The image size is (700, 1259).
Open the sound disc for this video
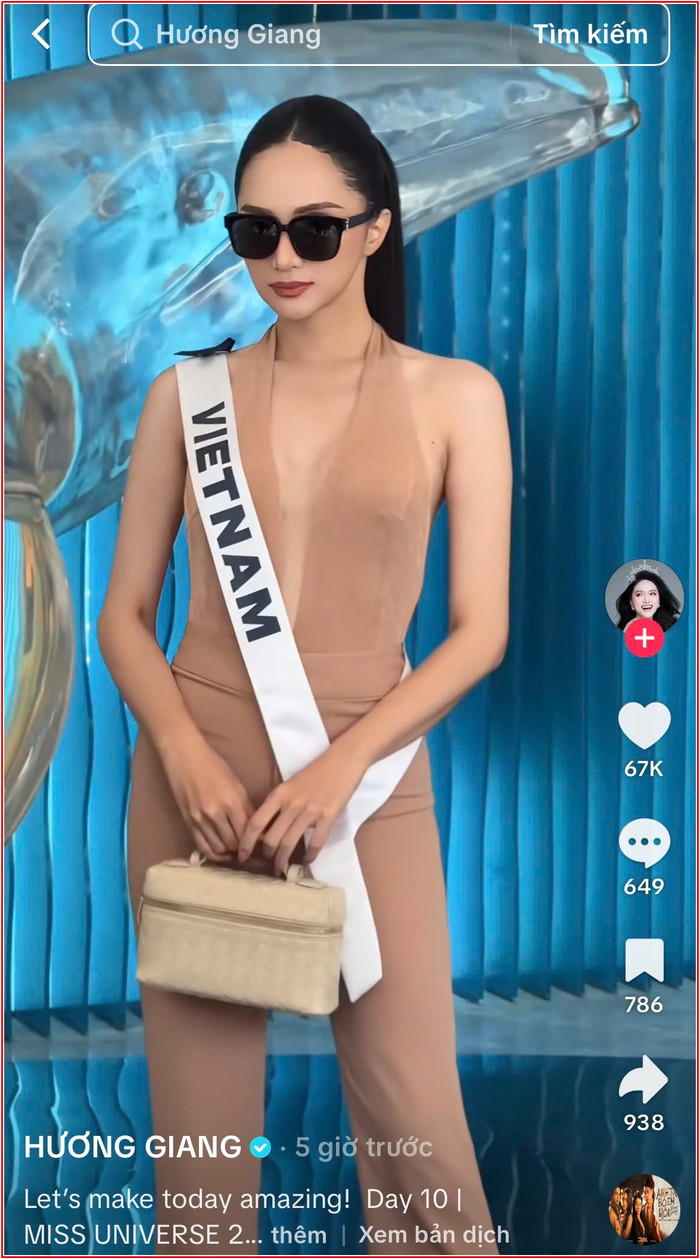pyautogui.click(x=644, y=1208)
